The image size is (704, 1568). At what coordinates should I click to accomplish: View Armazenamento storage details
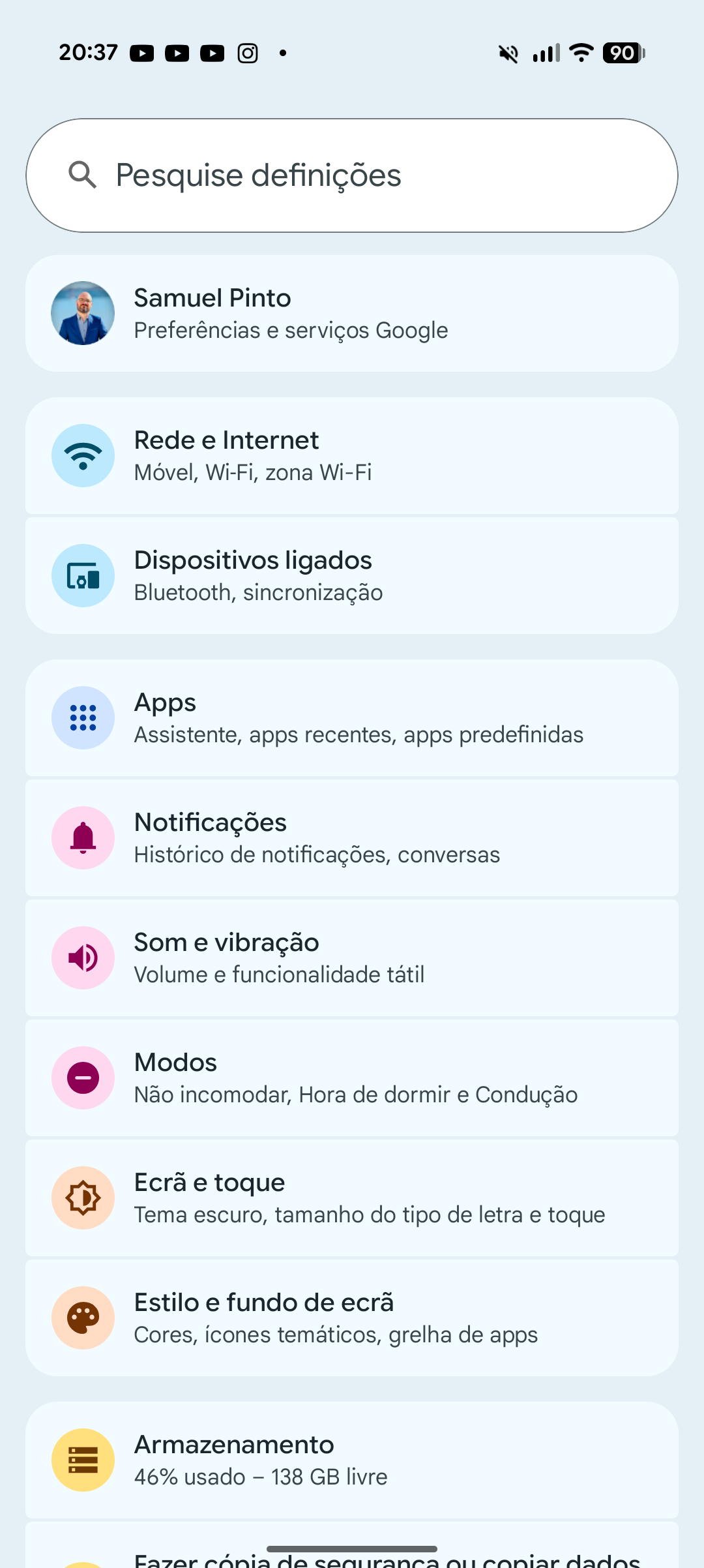coord(352,1460)
